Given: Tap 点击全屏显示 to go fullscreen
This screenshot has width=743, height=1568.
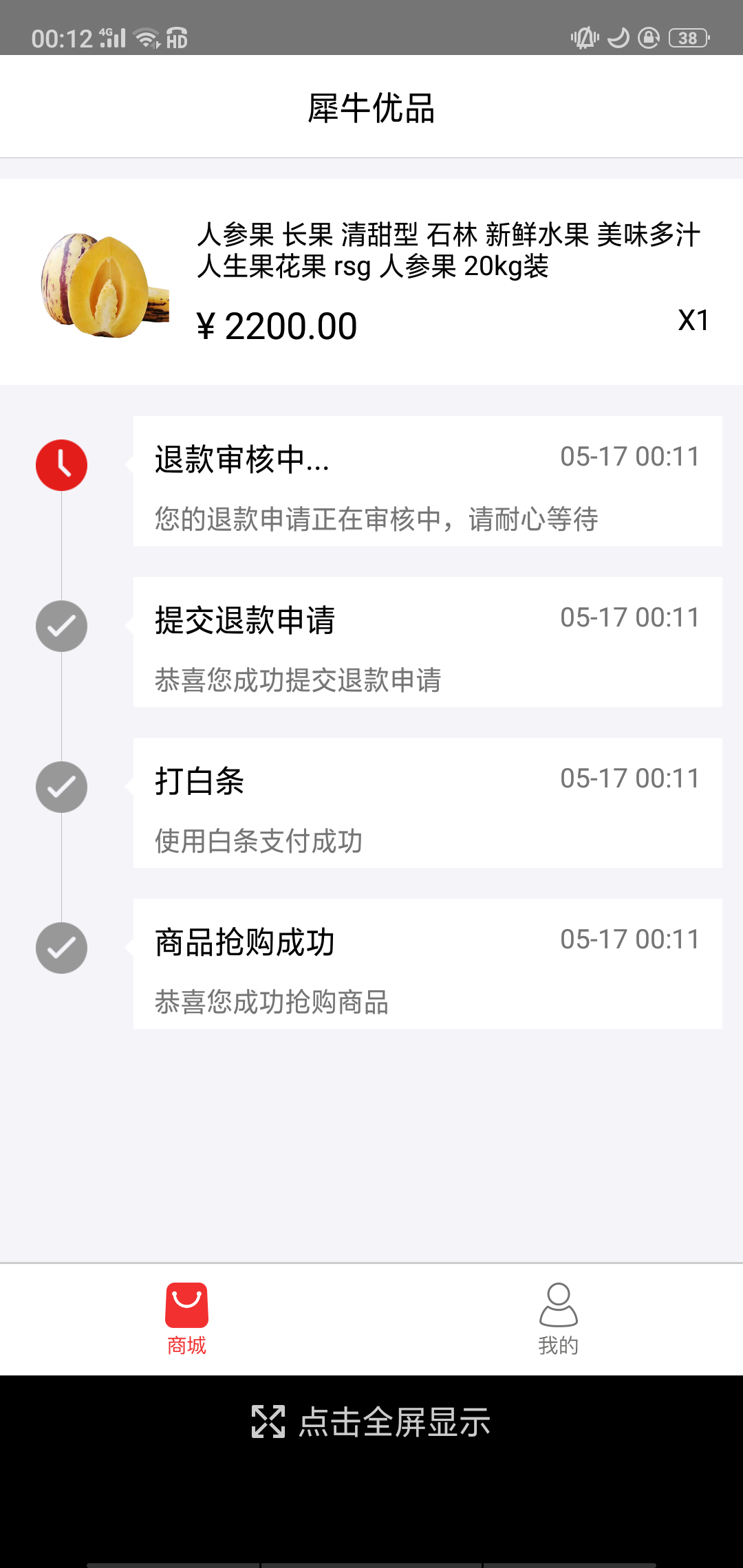Looking at the screenshot, I should (x=371, y=1422).
